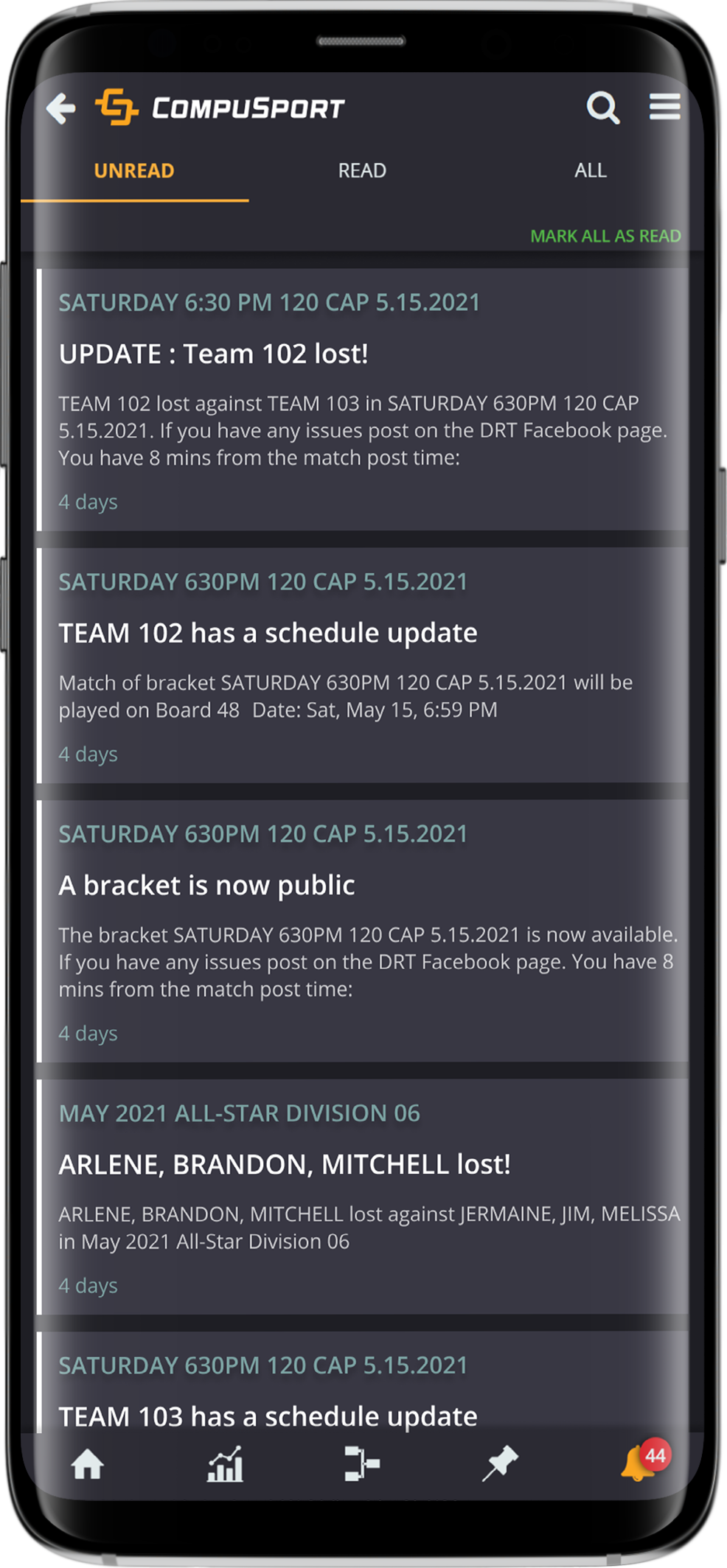Go back using the arrow icon
The image size is (727, 1568).
(61, 108)
